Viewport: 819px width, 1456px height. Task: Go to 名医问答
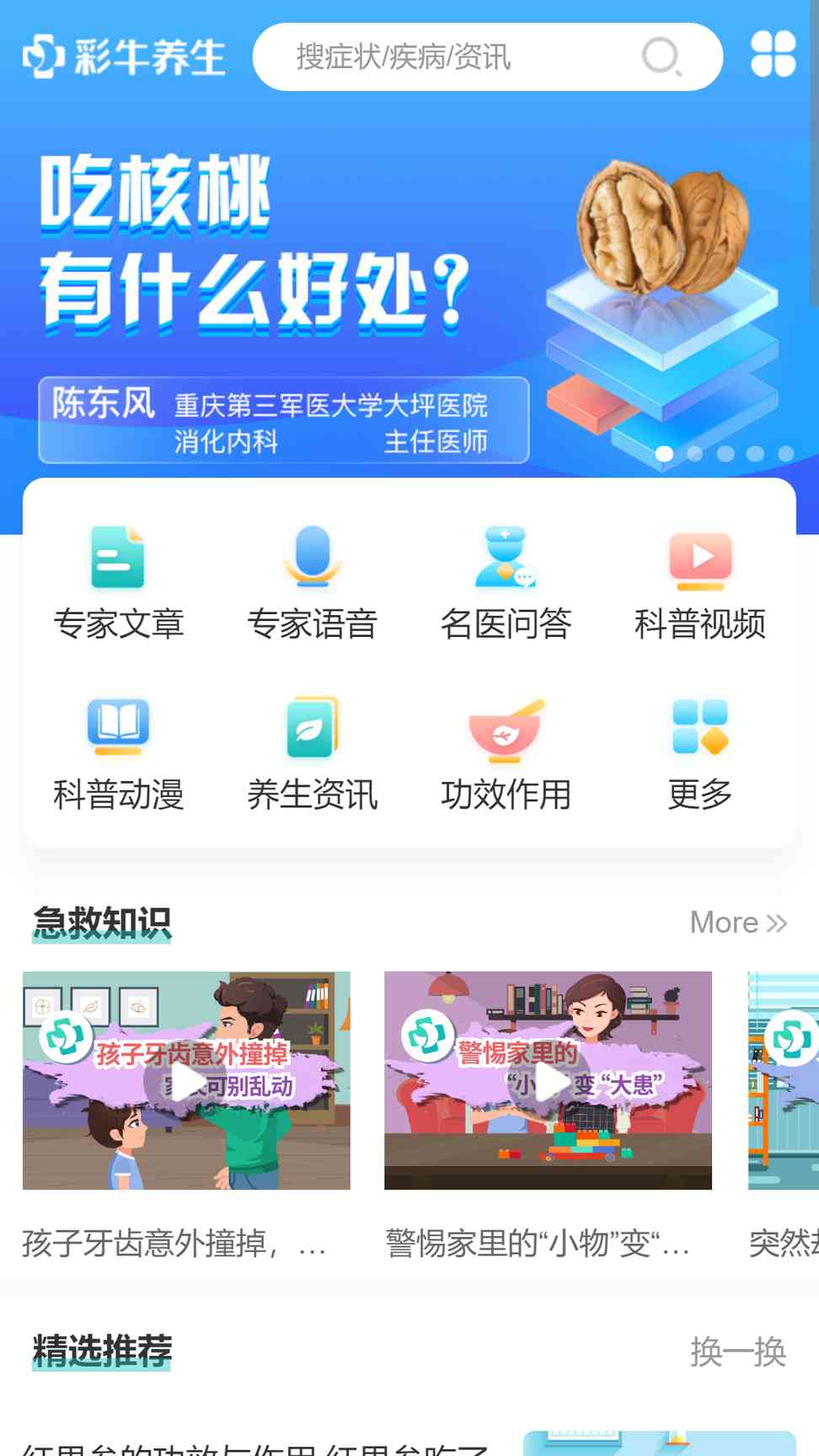[506, 581]
